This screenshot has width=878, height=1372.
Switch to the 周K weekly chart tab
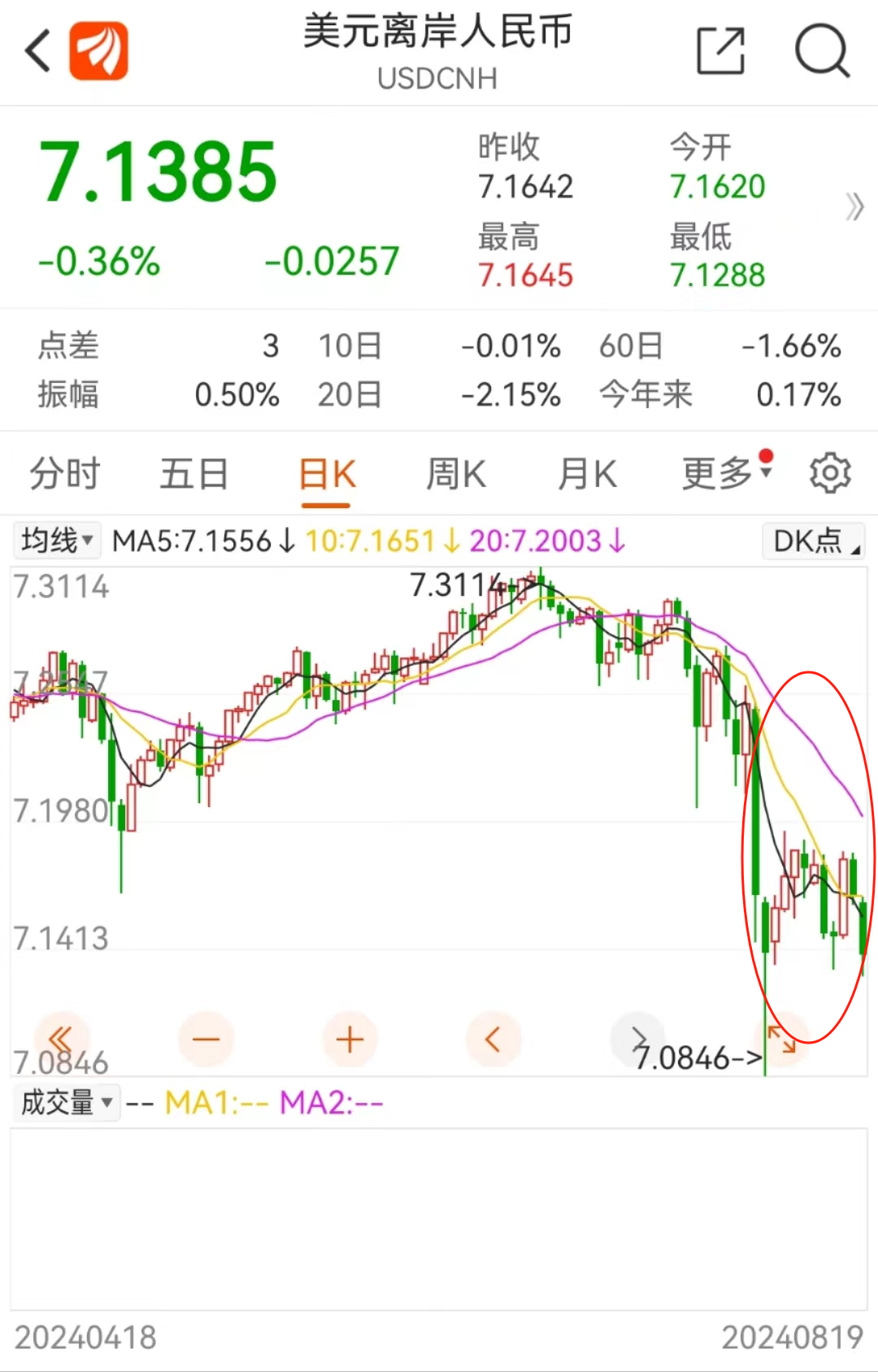[455, 473]
